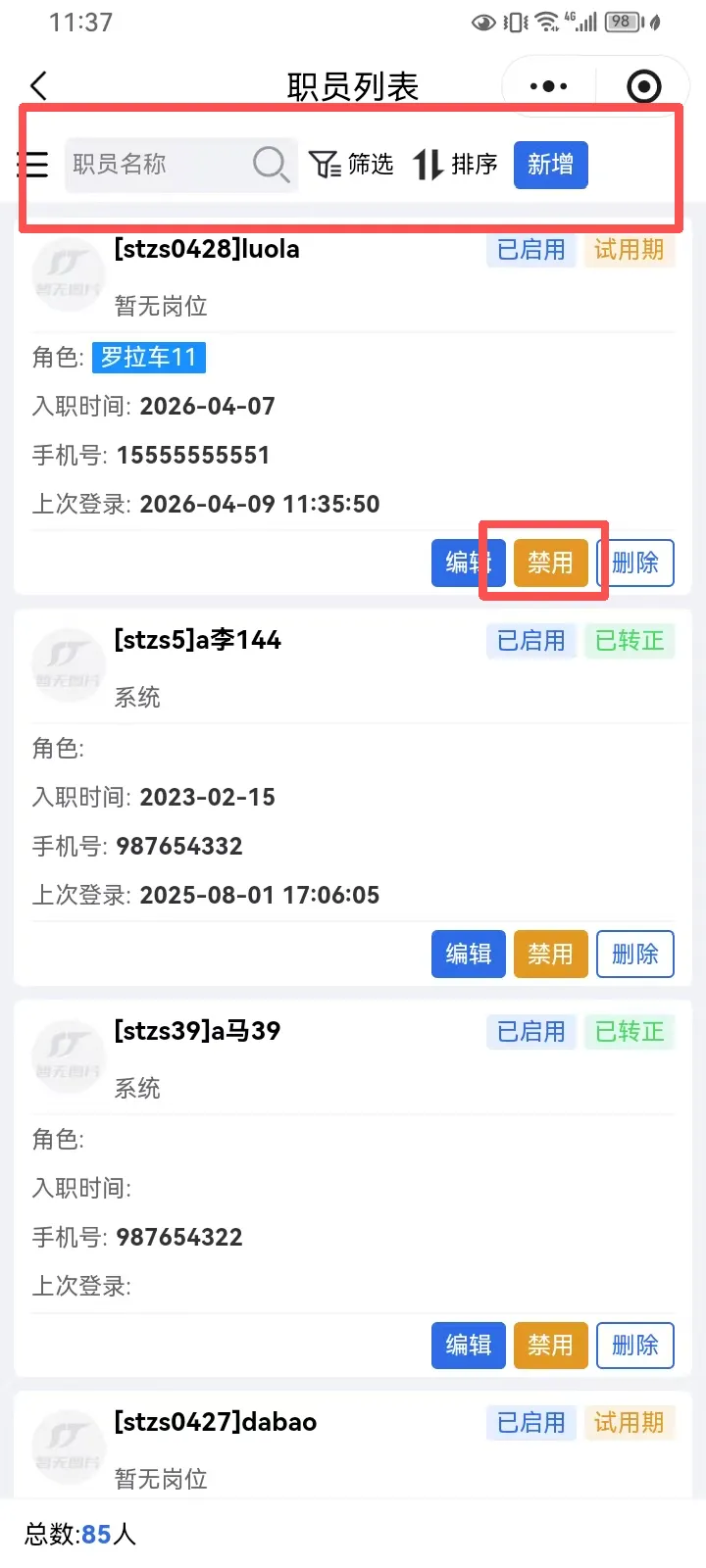Close the mini program with the circle button
Screen dimensions: 706x1568
click(x=643, y=86)
